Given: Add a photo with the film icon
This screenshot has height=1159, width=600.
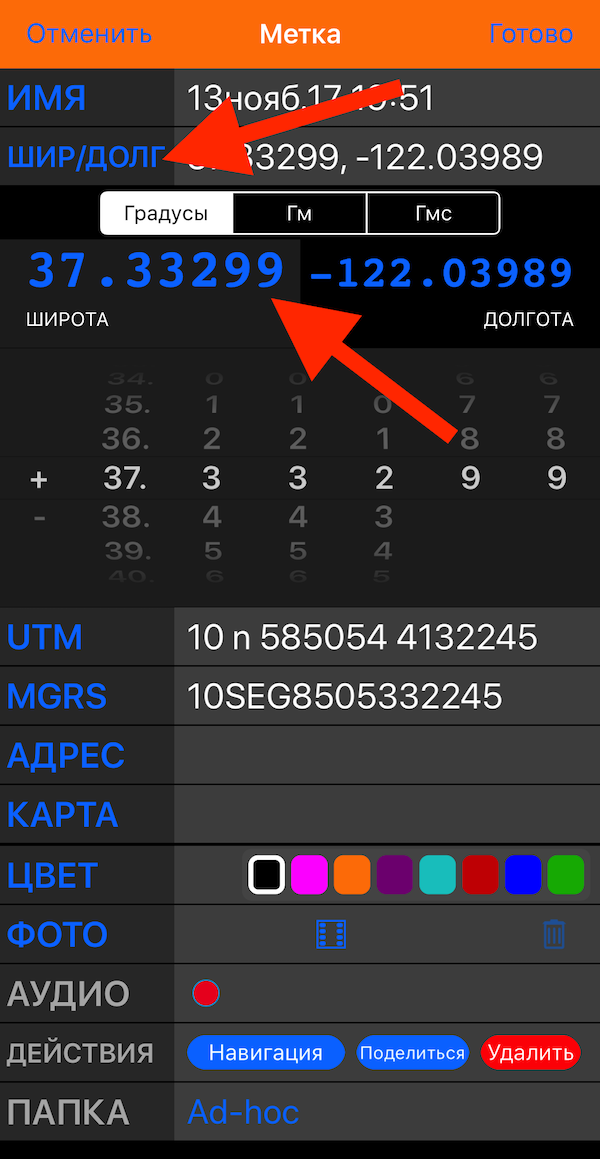Looking at the screenshot, I should (331, 934).
